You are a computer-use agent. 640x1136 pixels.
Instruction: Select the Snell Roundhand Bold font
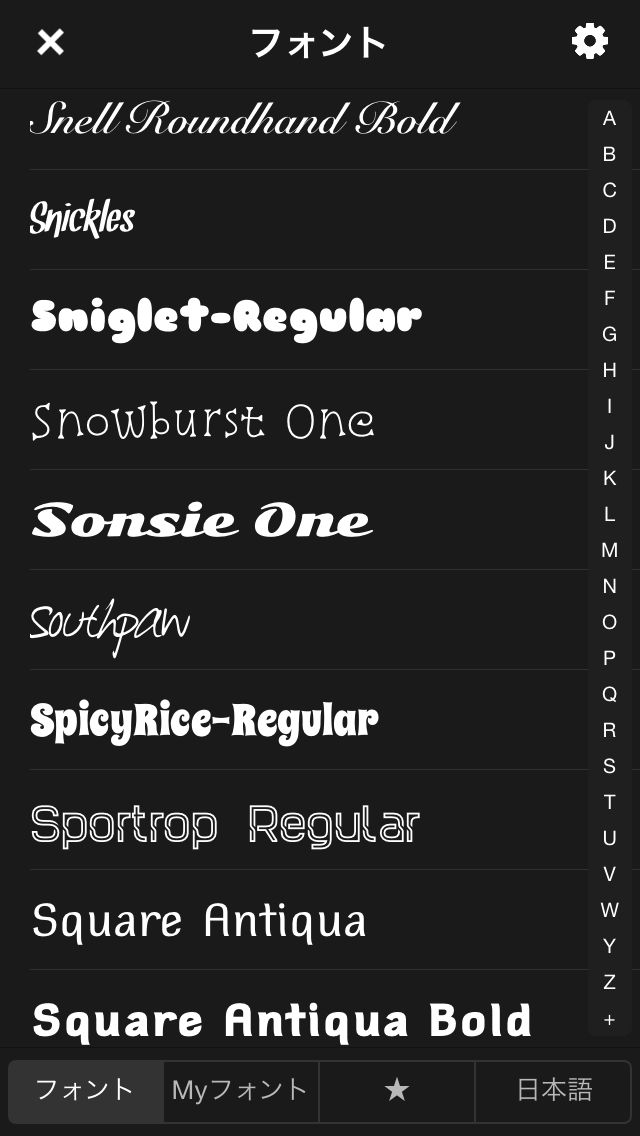click(244, 120)
